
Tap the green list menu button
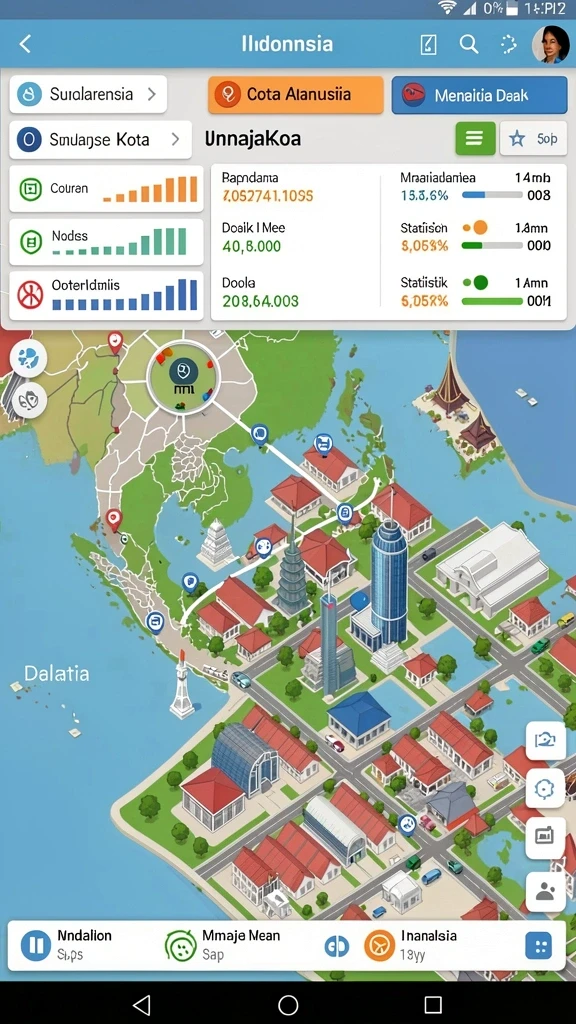(475, 138)
